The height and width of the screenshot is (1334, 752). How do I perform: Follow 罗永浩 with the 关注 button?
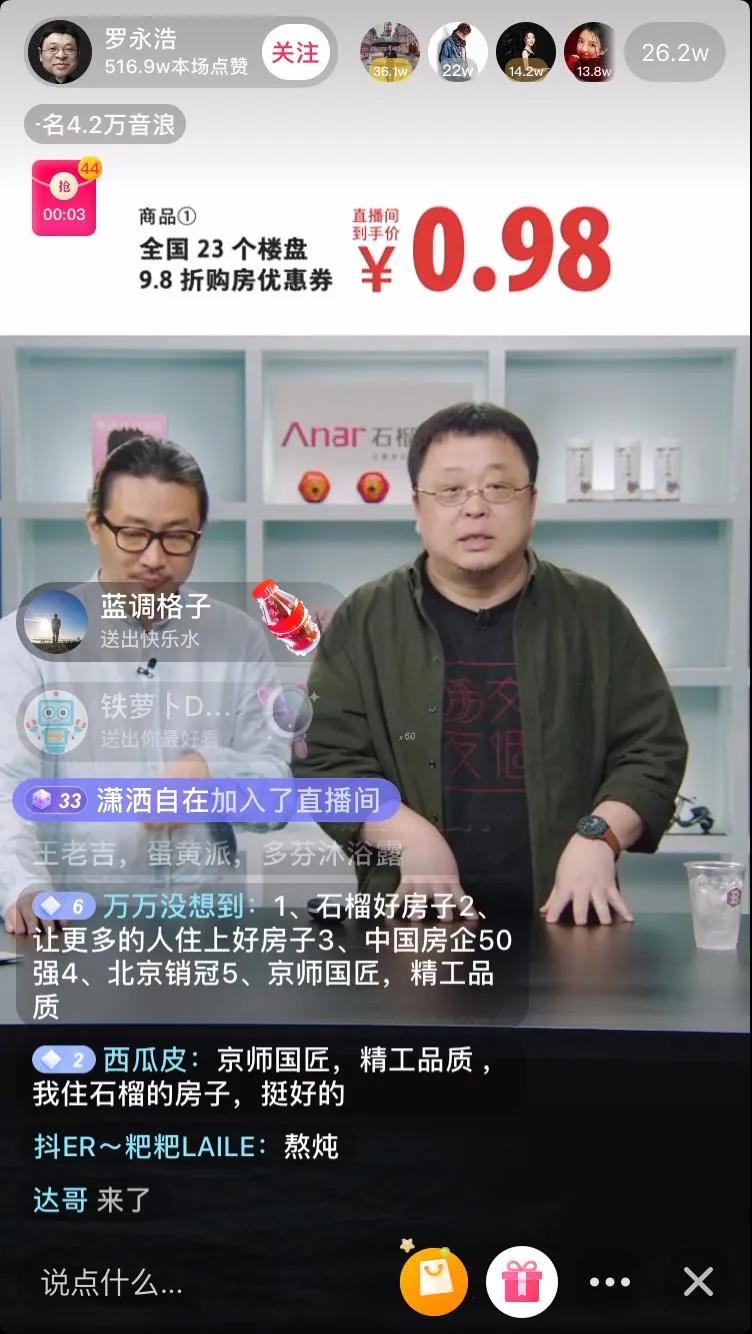coord(295,52)
